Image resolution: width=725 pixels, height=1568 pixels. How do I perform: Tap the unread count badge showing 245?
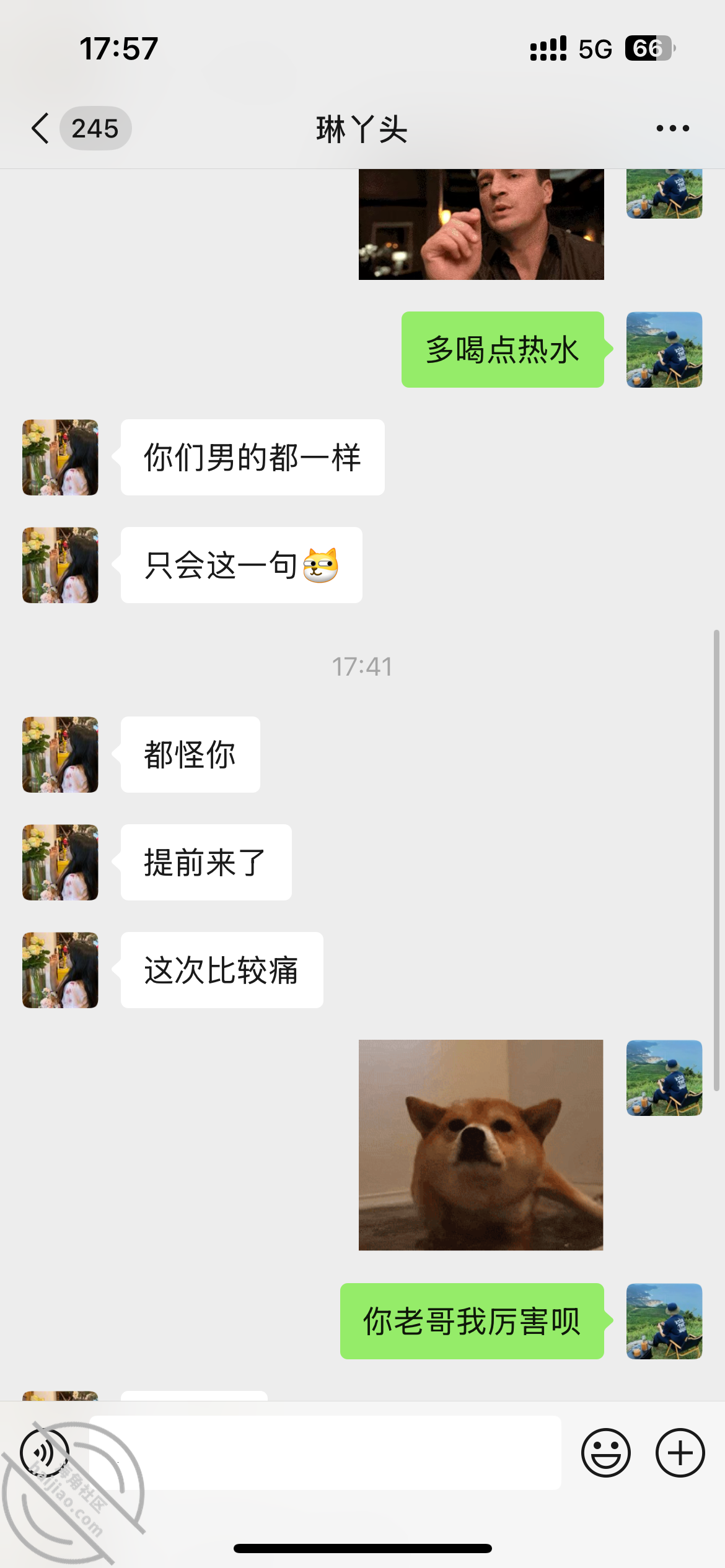click(x=96, y=129)
